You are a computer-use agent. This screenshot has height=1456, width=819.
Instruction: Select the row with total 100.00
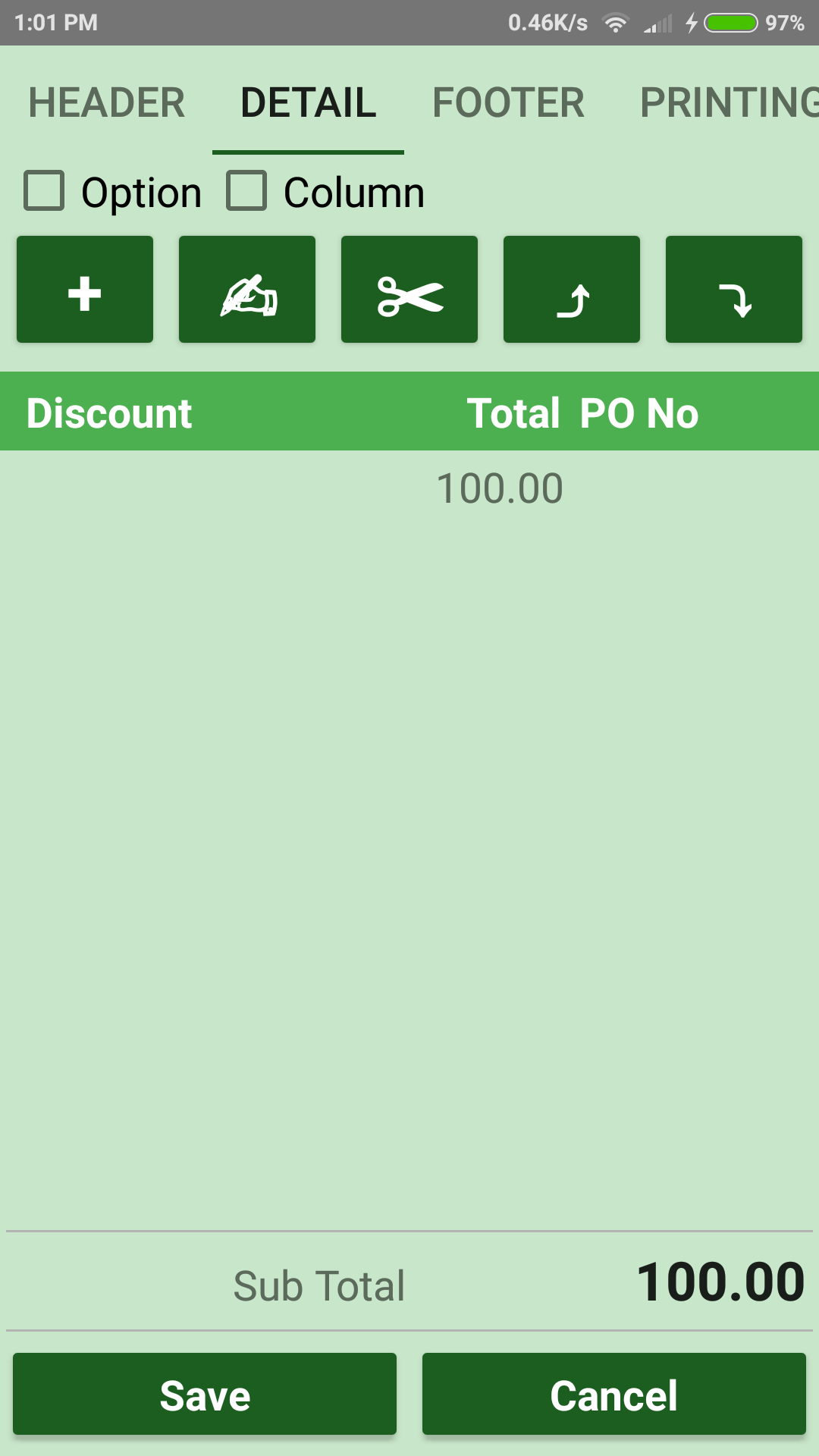pyautogui.click(x=409, y=488)
